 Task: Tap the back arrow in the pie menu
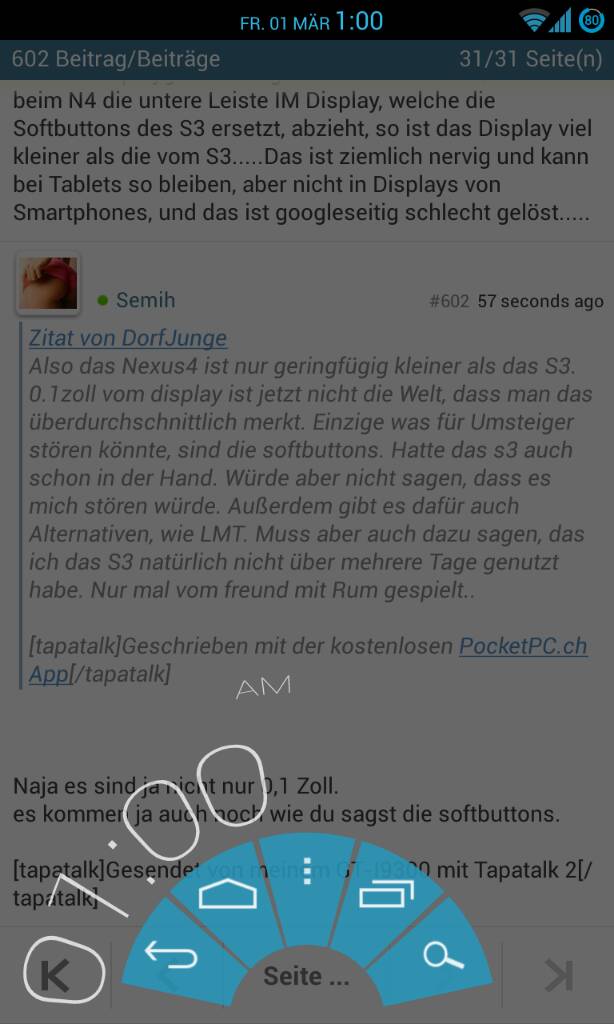coord(171,955)
